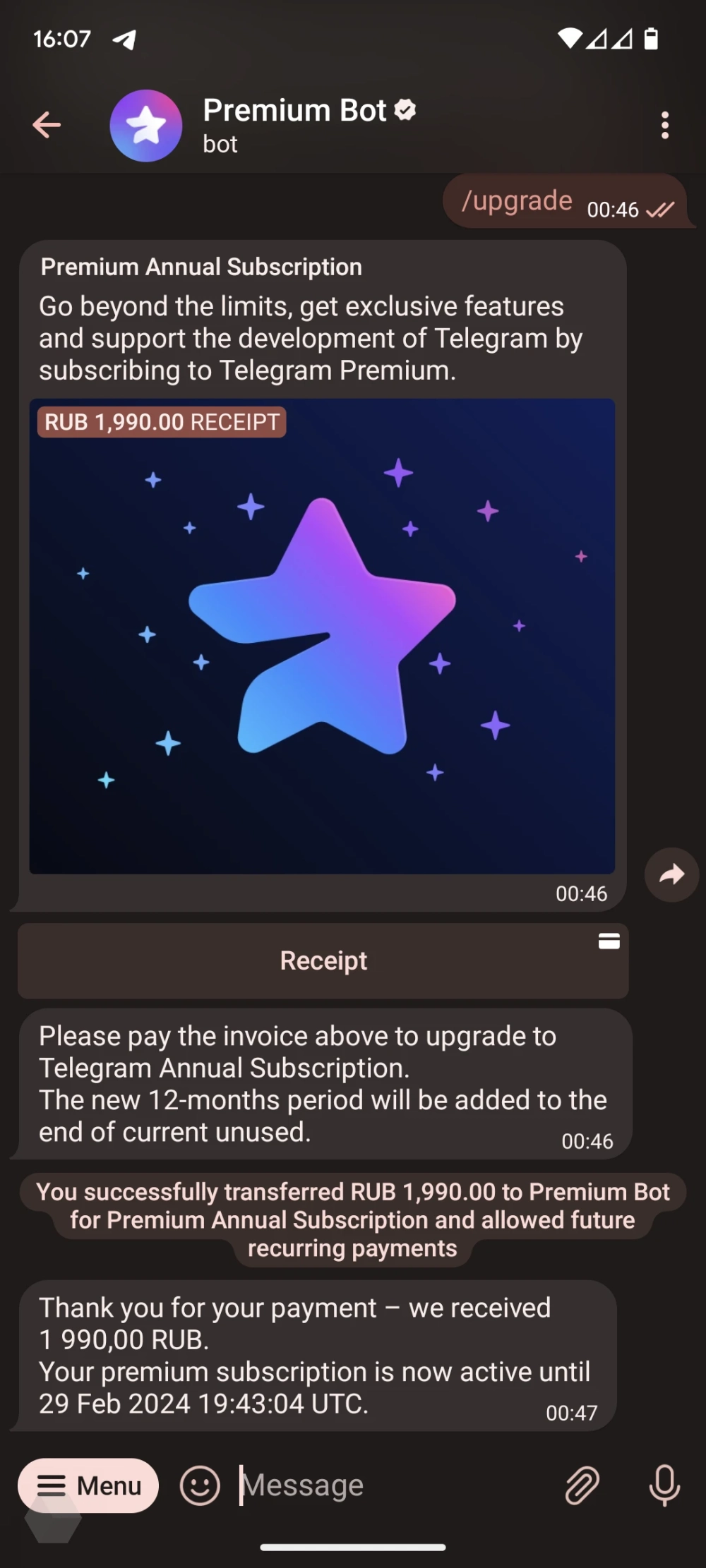The image size is (706, 1568).
Task: Tap the /upgrade command in sent message
Action: 517,201
